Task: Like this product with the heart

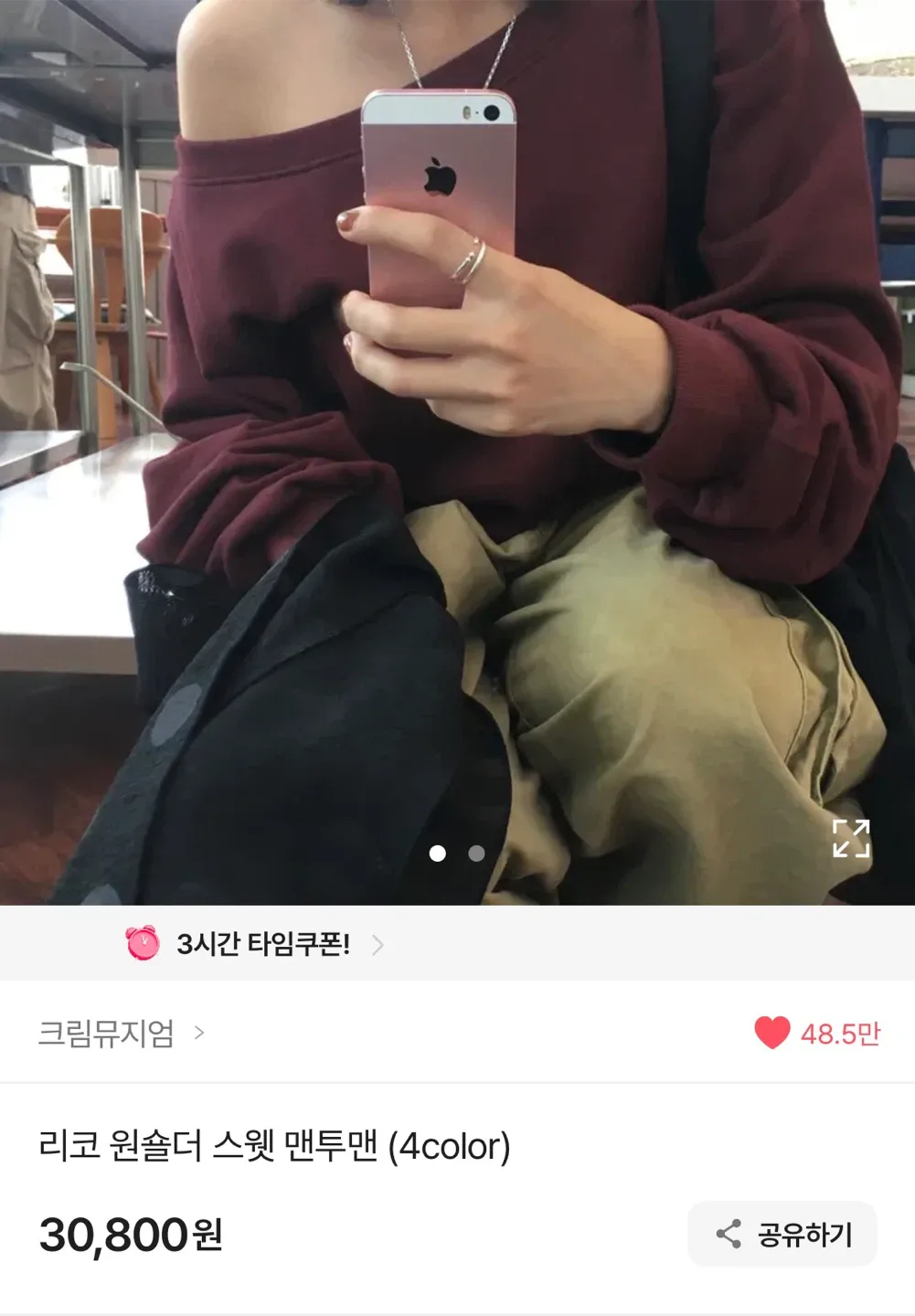Action: coord(772,1033)
